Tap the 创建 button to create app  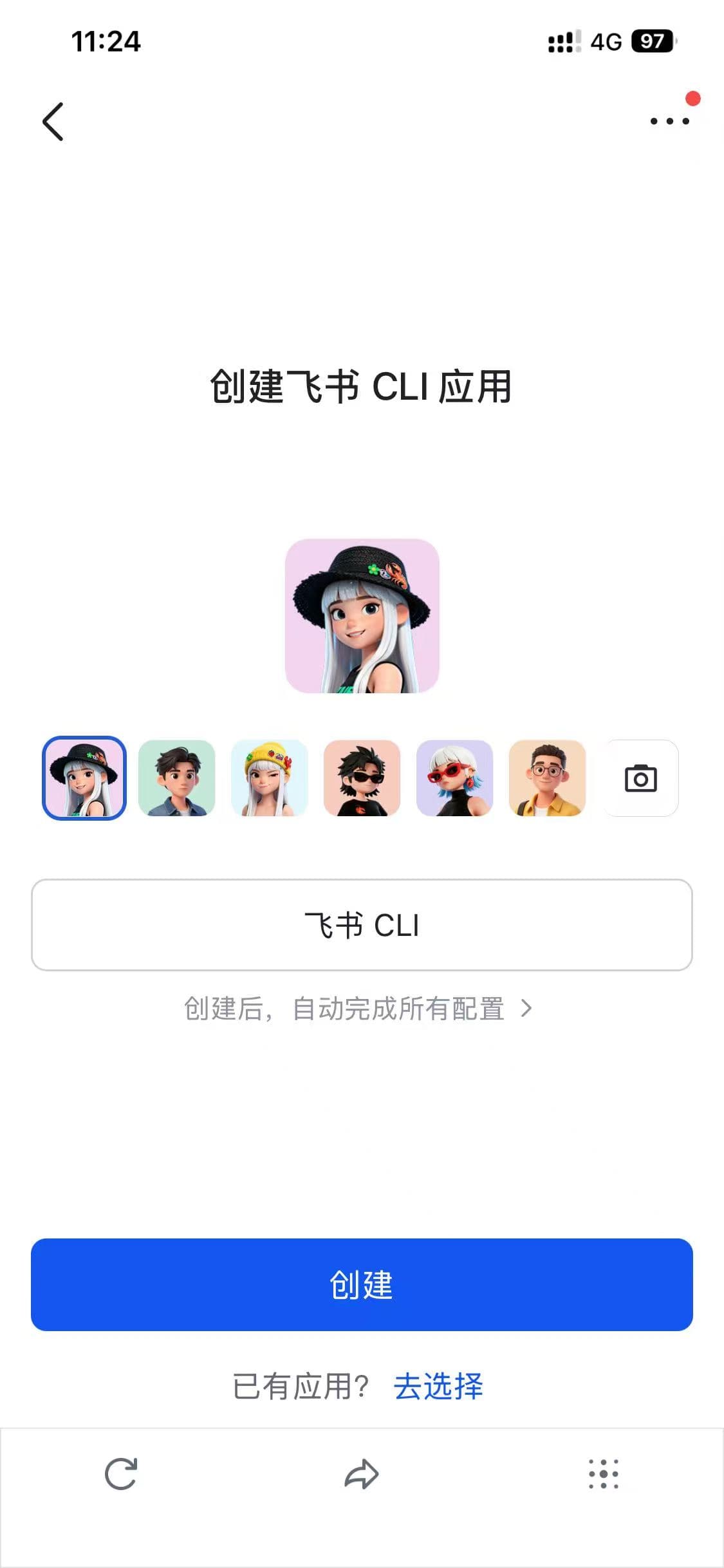click(x=362, y=1285)
